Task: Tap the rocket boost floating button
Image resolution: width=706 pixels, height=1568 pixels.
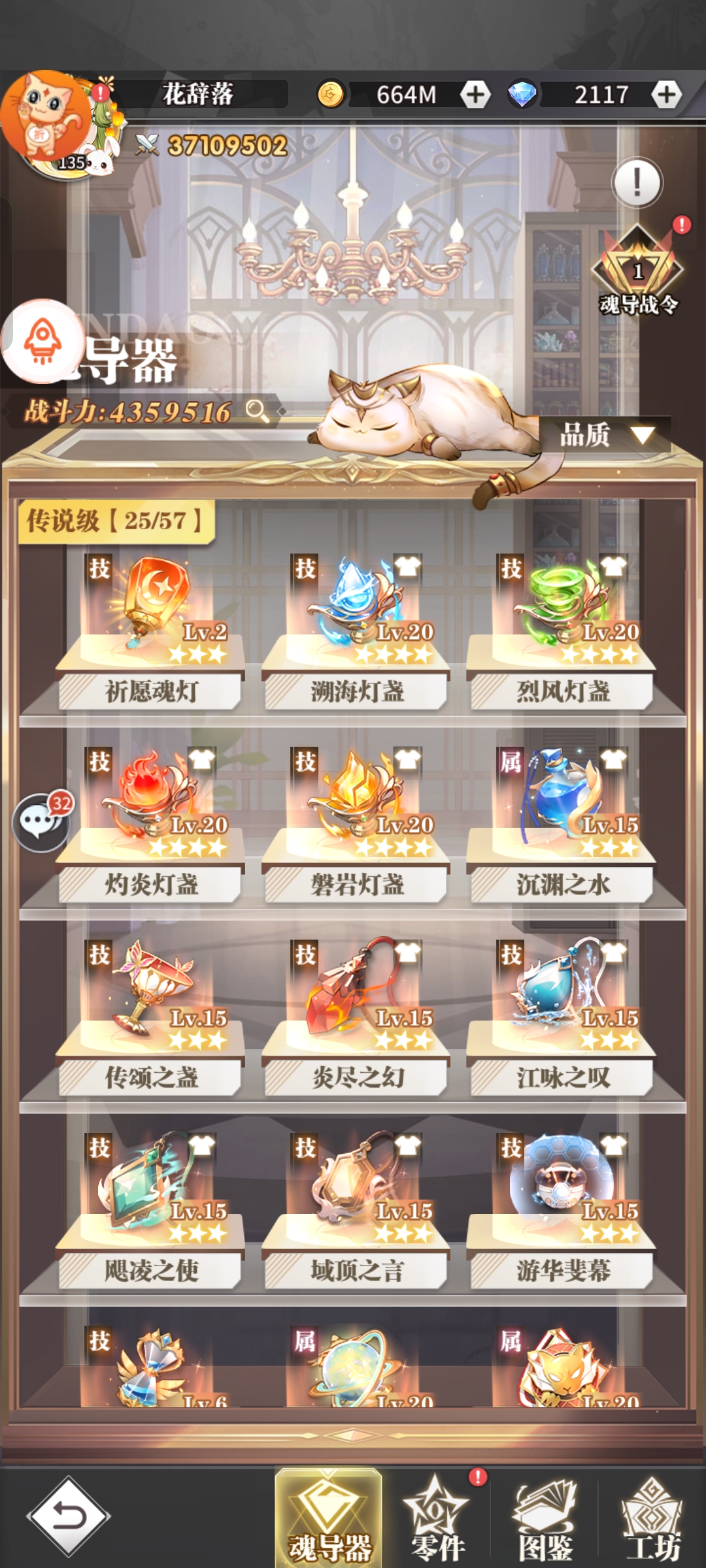Action: [42, 341]
